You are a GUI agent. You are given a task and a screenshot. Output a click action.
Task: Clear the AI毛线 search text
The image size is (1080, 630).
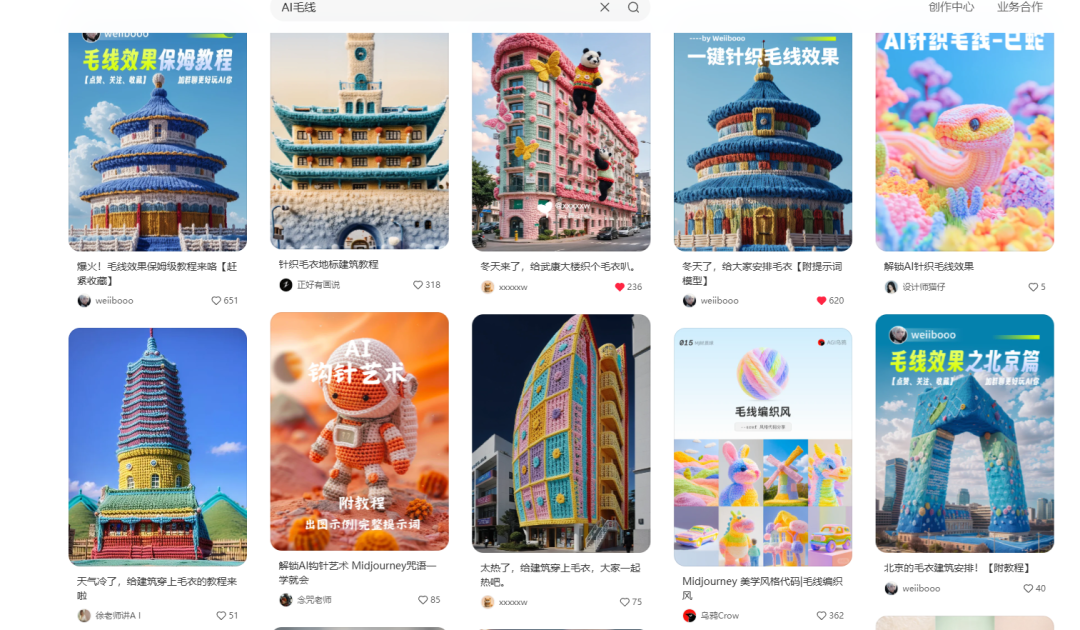[x=604, y=7]
